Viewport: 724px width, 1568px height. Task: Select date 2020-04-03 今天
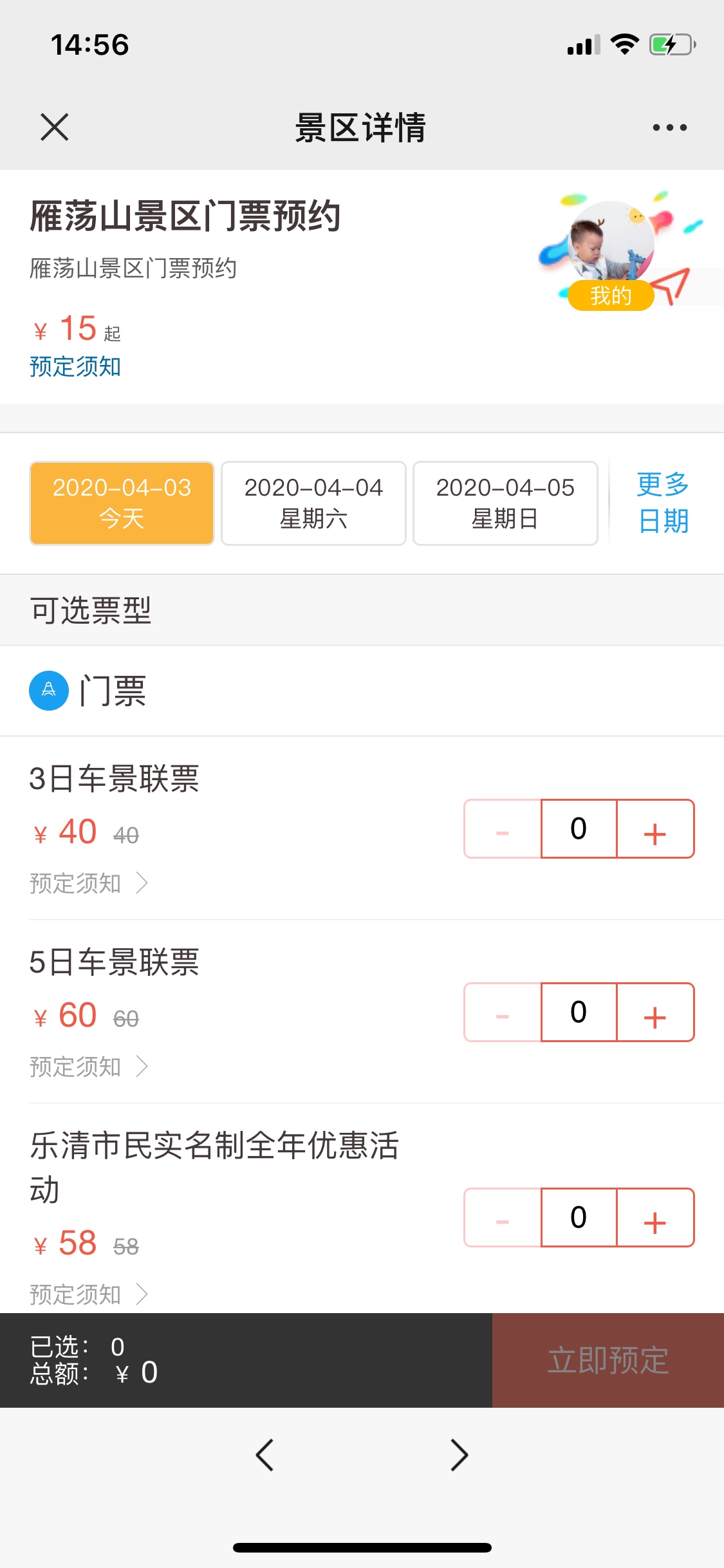[122, 503]
